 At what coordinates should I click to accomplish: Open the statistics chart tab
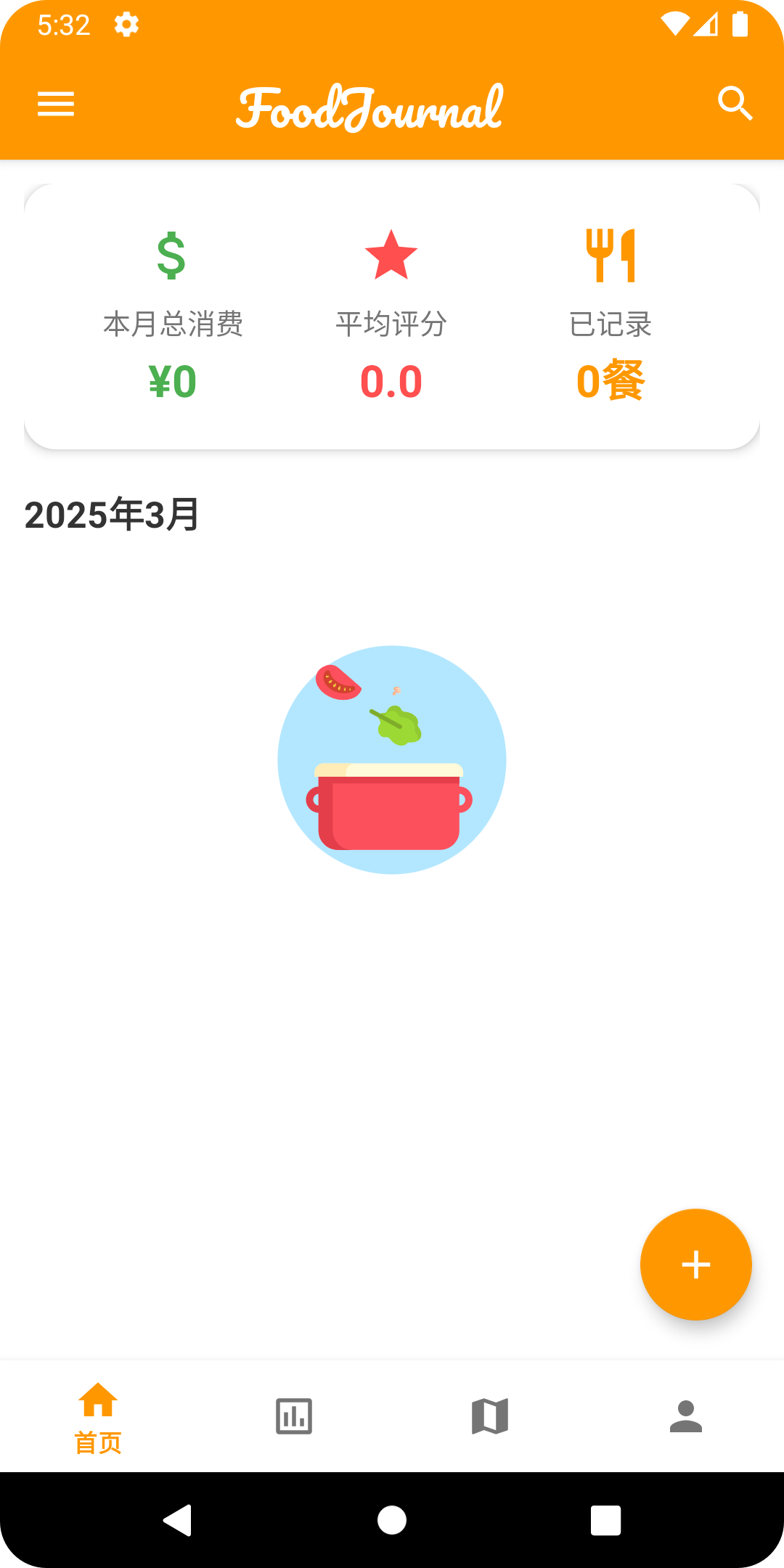(294, 1416)
